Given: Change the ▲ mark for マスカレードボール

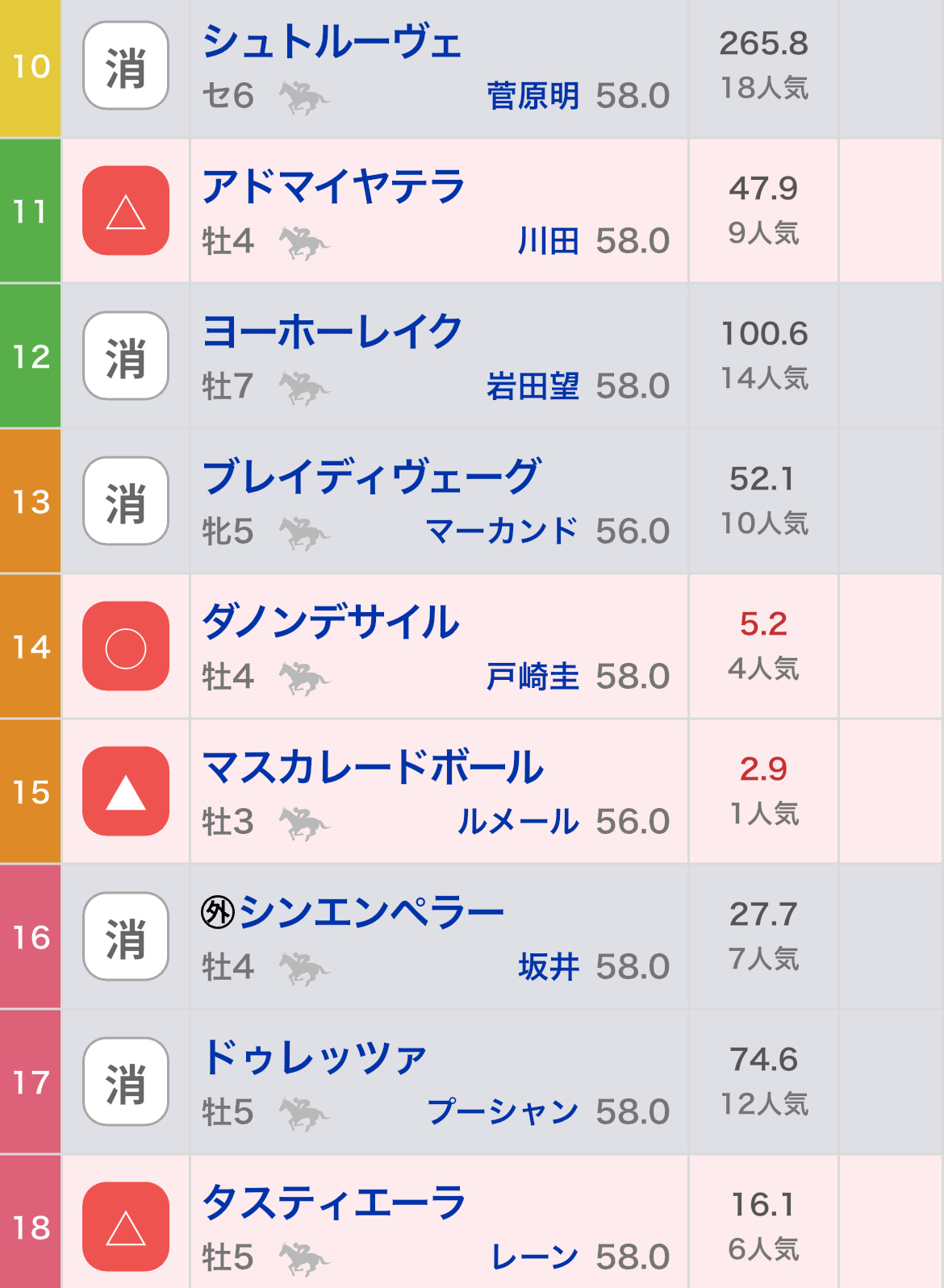Looking at the screenshot, I should coord(126,792).
